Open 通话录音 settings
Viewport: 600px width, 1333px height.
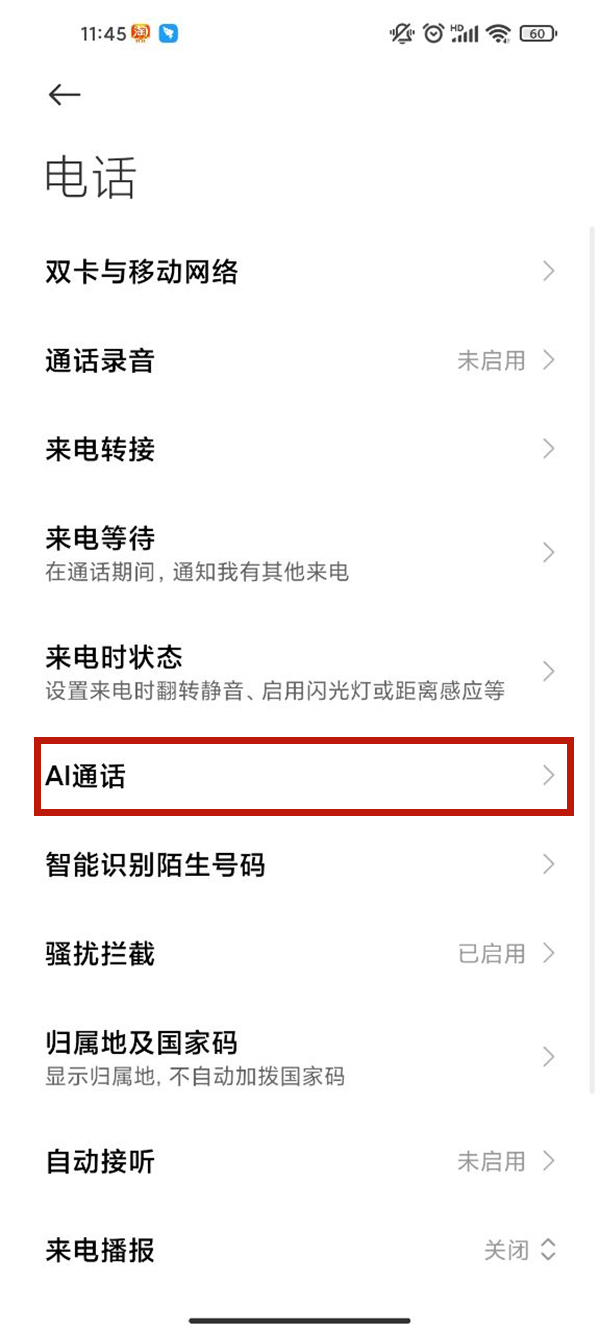point(300,361)
